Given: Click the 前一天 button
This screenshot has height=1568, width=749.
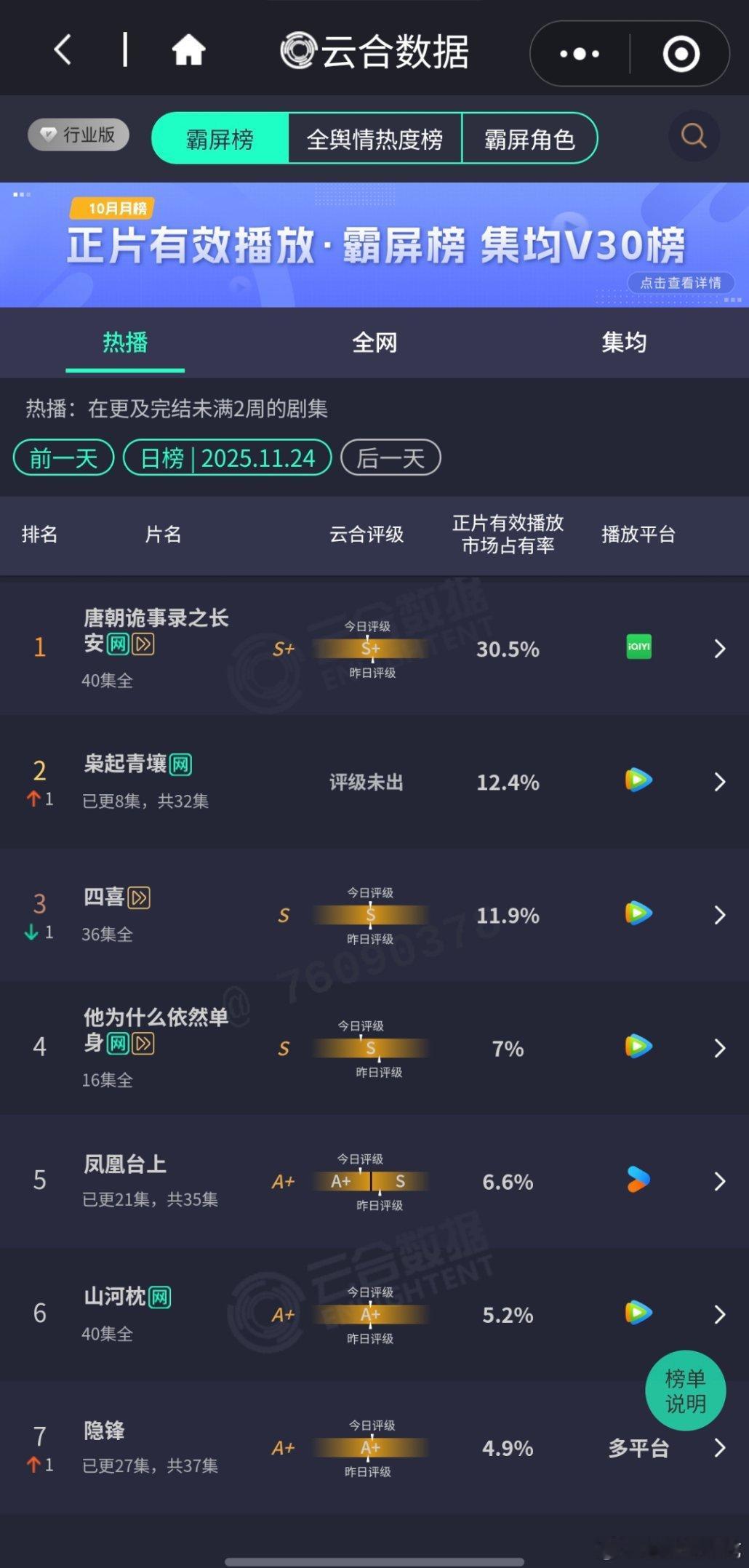Looking at the screenshot, I should click(x=63, y=457).
